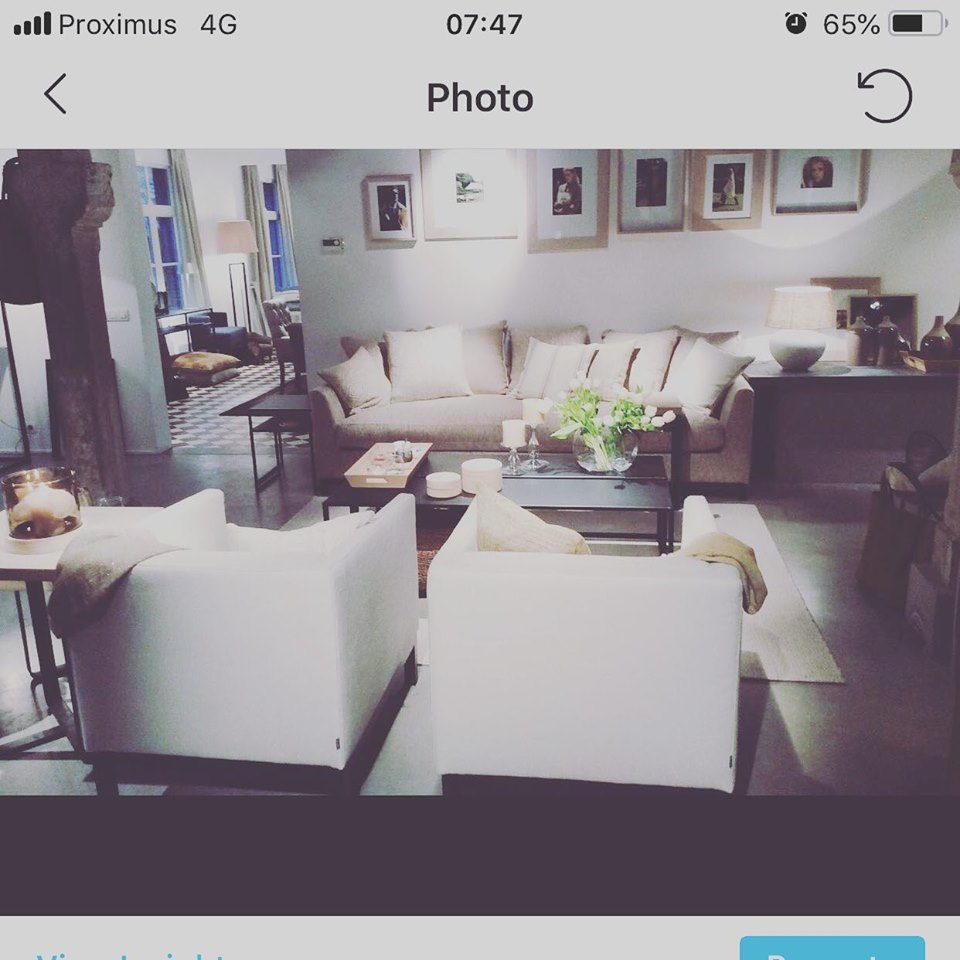This screenshot has width=960, height=960.
Task: Open the living room photo post
Action: (x=480, y=472)
